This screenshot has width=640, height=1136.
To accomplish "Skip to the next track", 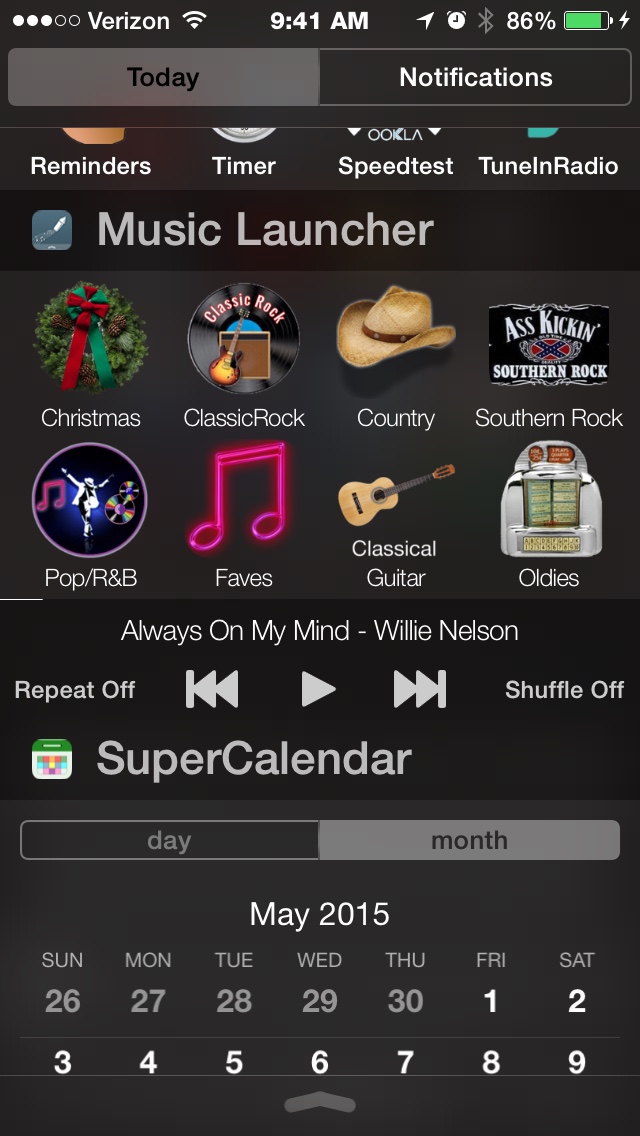I will [x=420, y=689].
